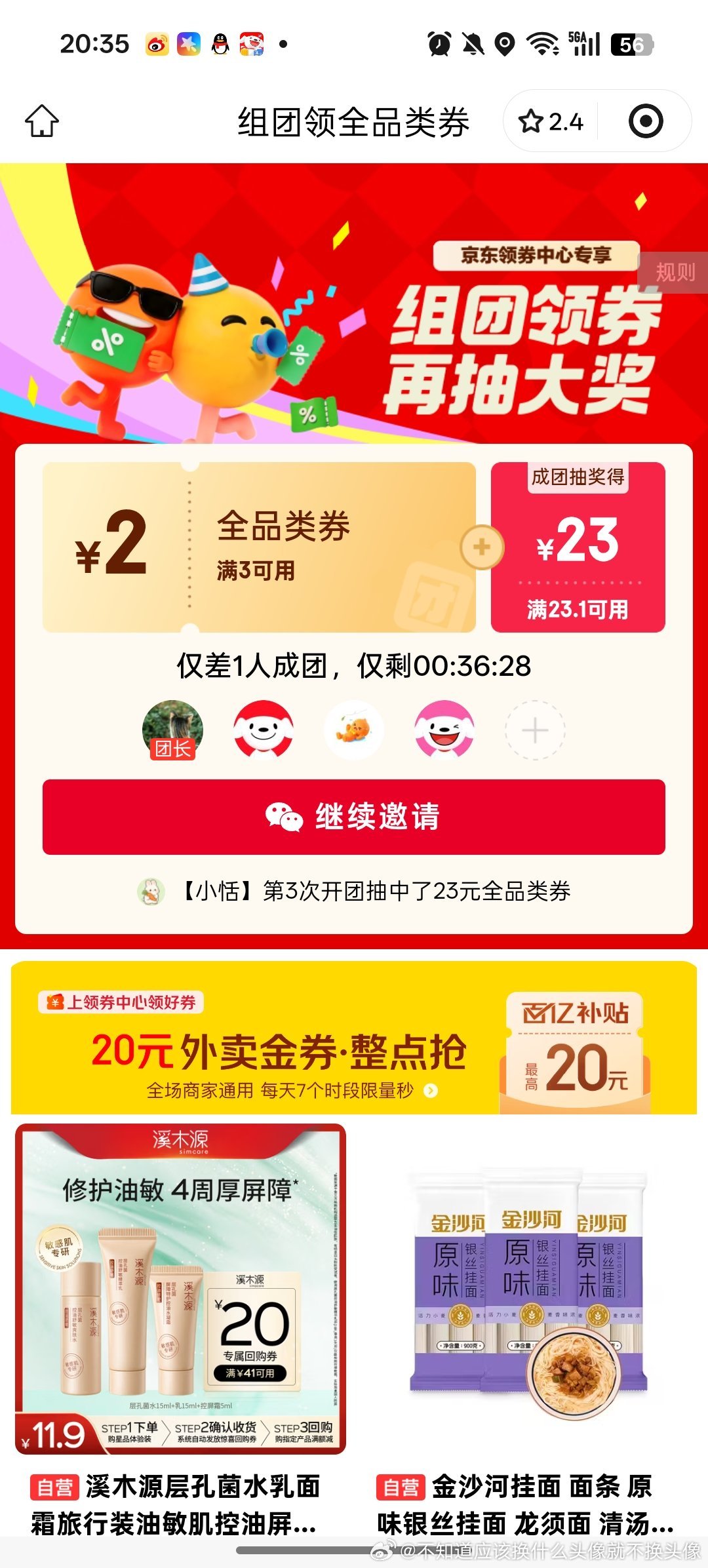Viewport: 708px width, 1568px height.
Task: Tap 继续邀请 to invite friends
Action: click(x=354, y=817)
